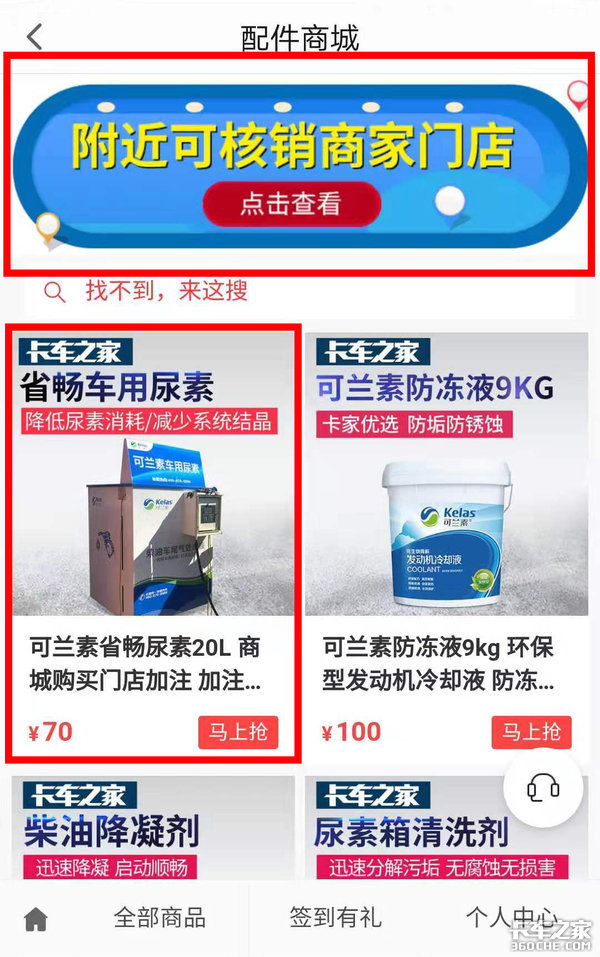Go back from 配件商城
The image size is (600, 957).
35,37
